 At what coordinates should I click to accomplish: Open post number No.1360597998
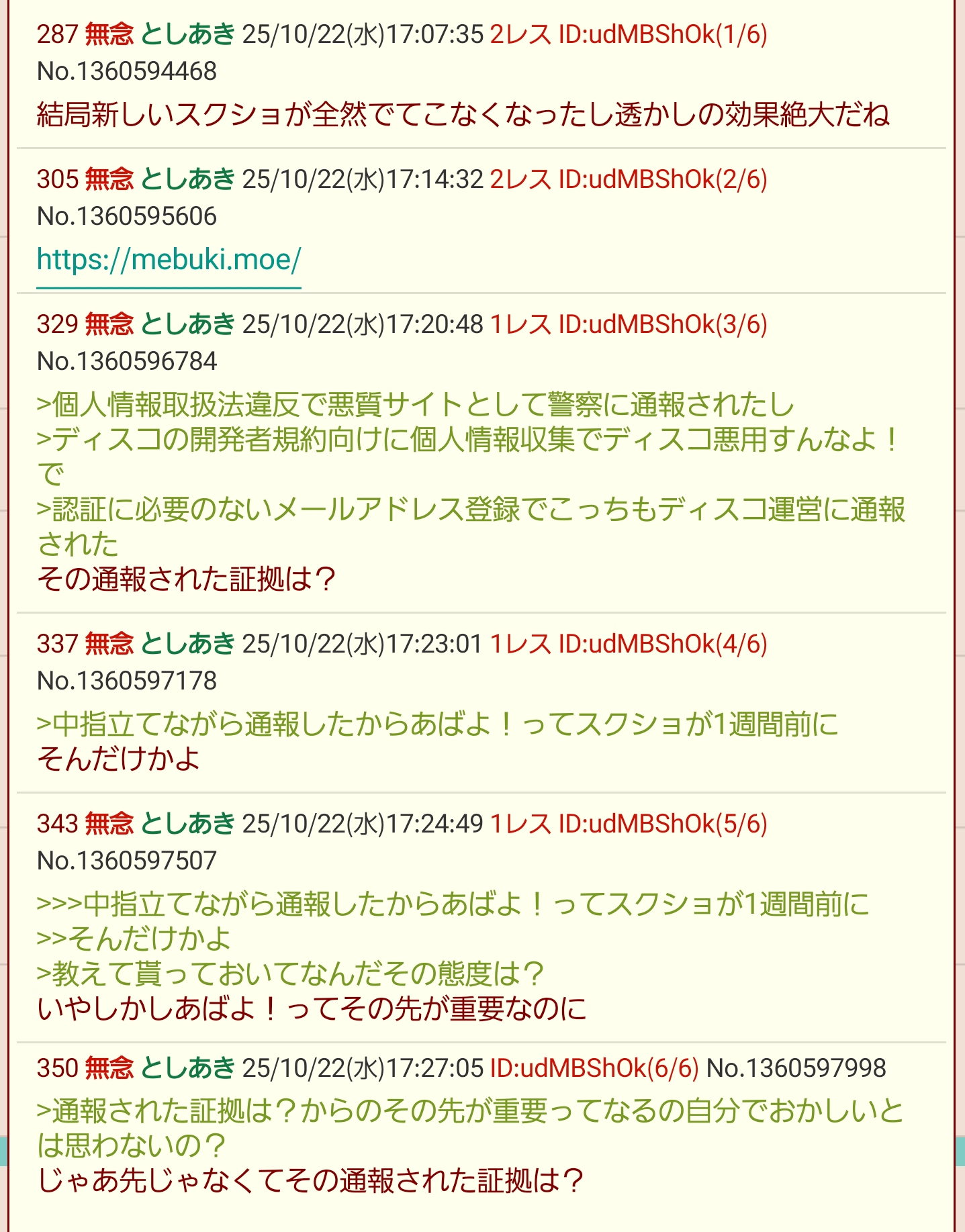point(796,1068)
